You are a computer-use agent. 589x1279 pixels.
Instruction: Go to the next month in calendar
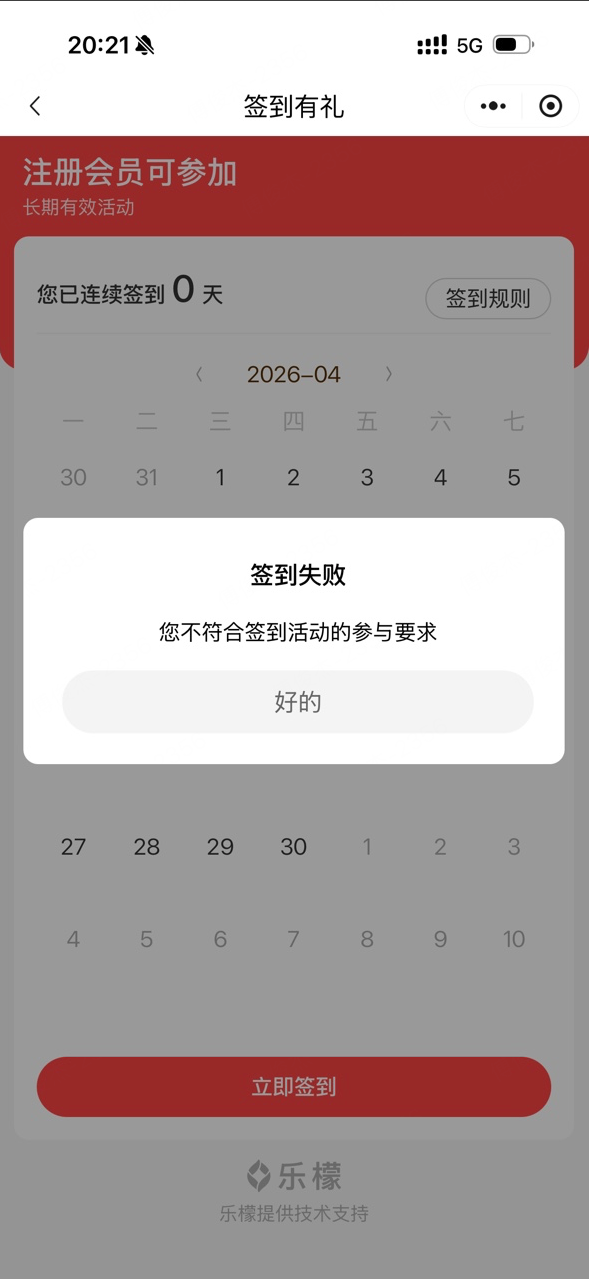coord(388,374)
